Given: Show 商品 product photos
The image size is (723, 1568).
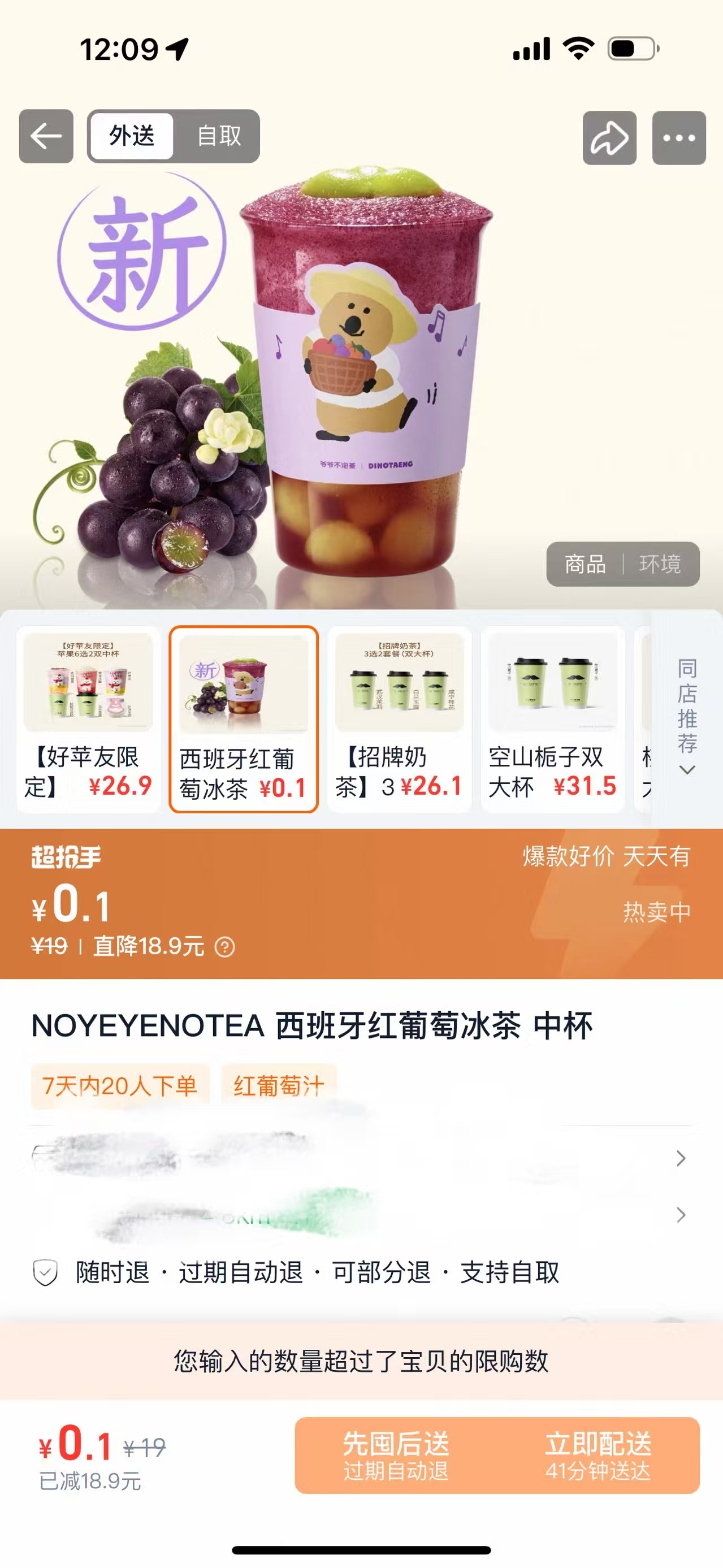Looking at the screenshot, I should point(585,564).
